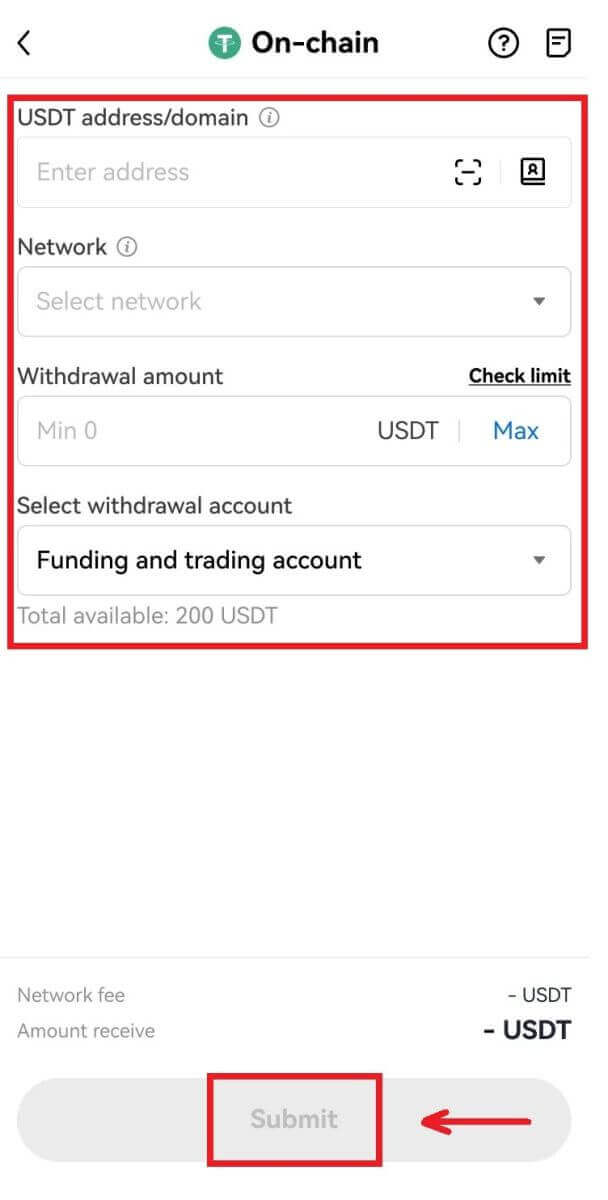Show info about Network
This screenshot has height=1200, width=608.
126,247
